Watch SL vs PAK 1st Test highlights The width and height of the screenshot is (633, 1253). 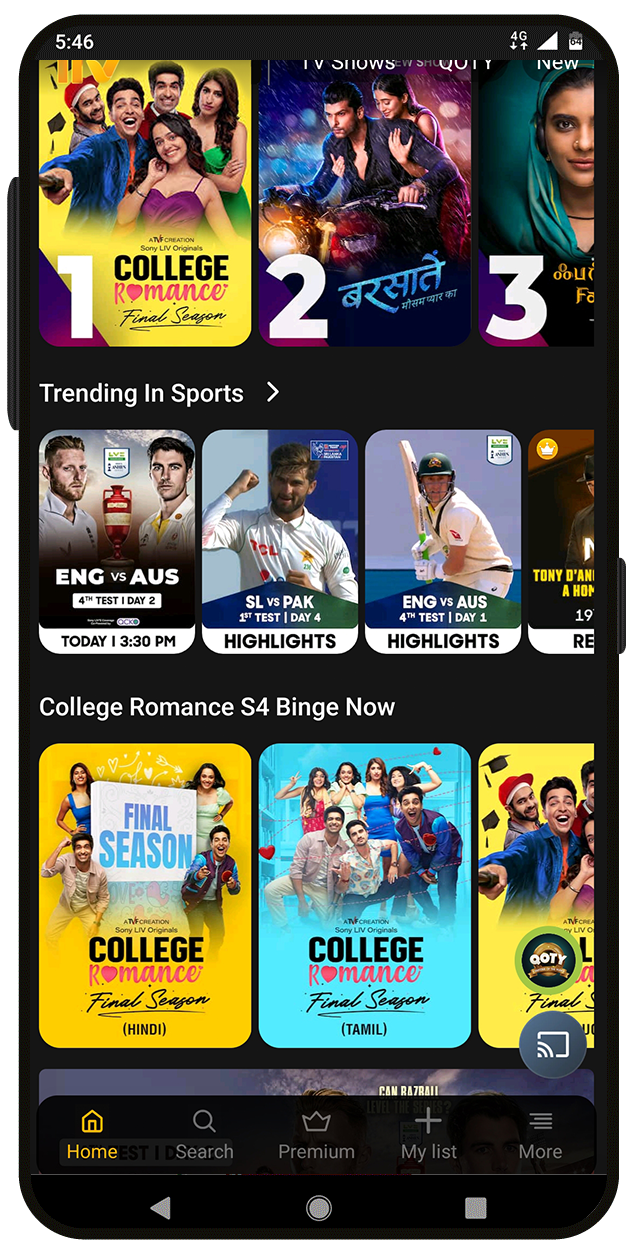point(280,541)
